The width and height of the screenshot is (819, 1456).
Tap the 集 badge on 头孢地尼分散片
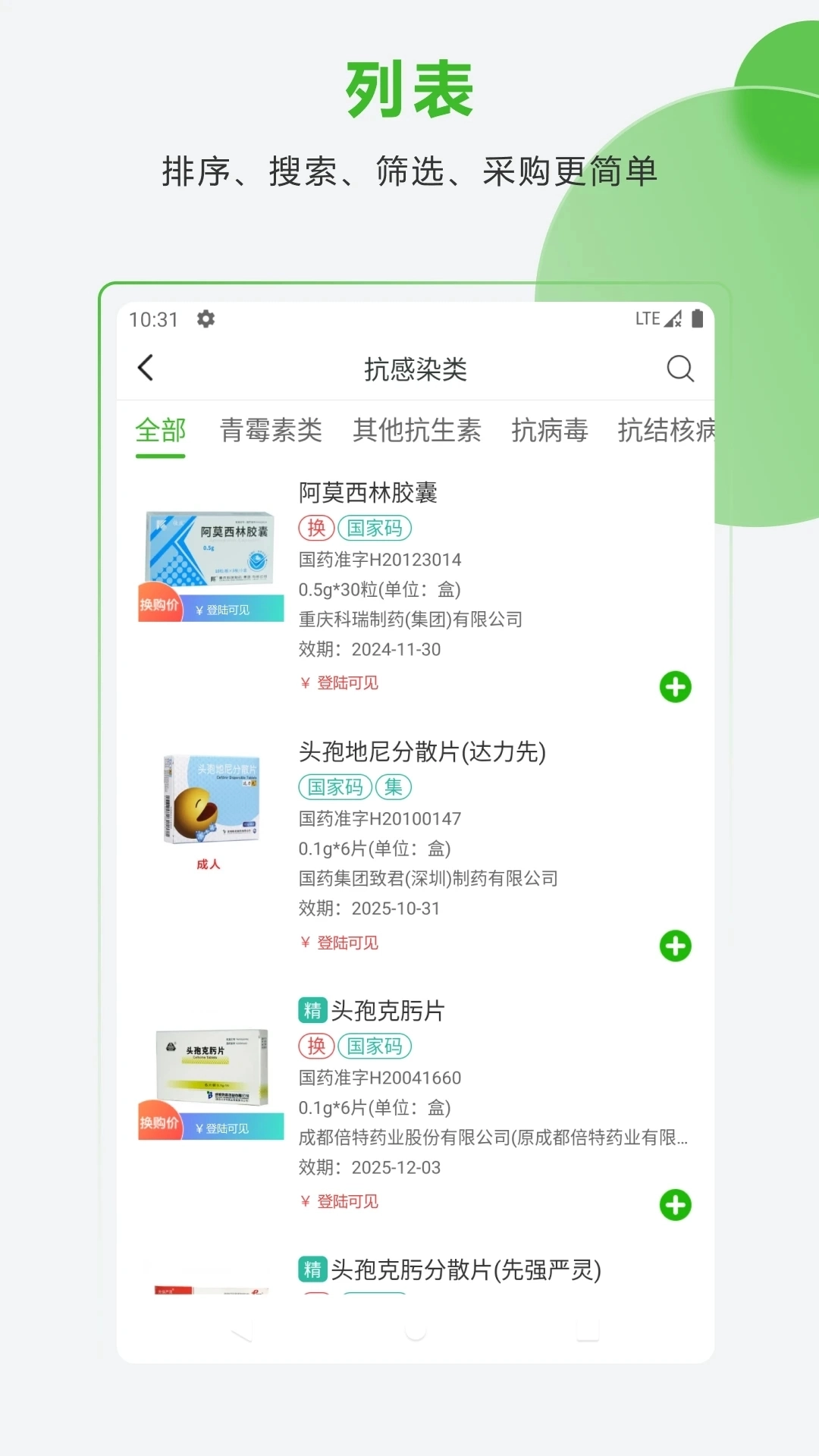(x=395, y=787)
